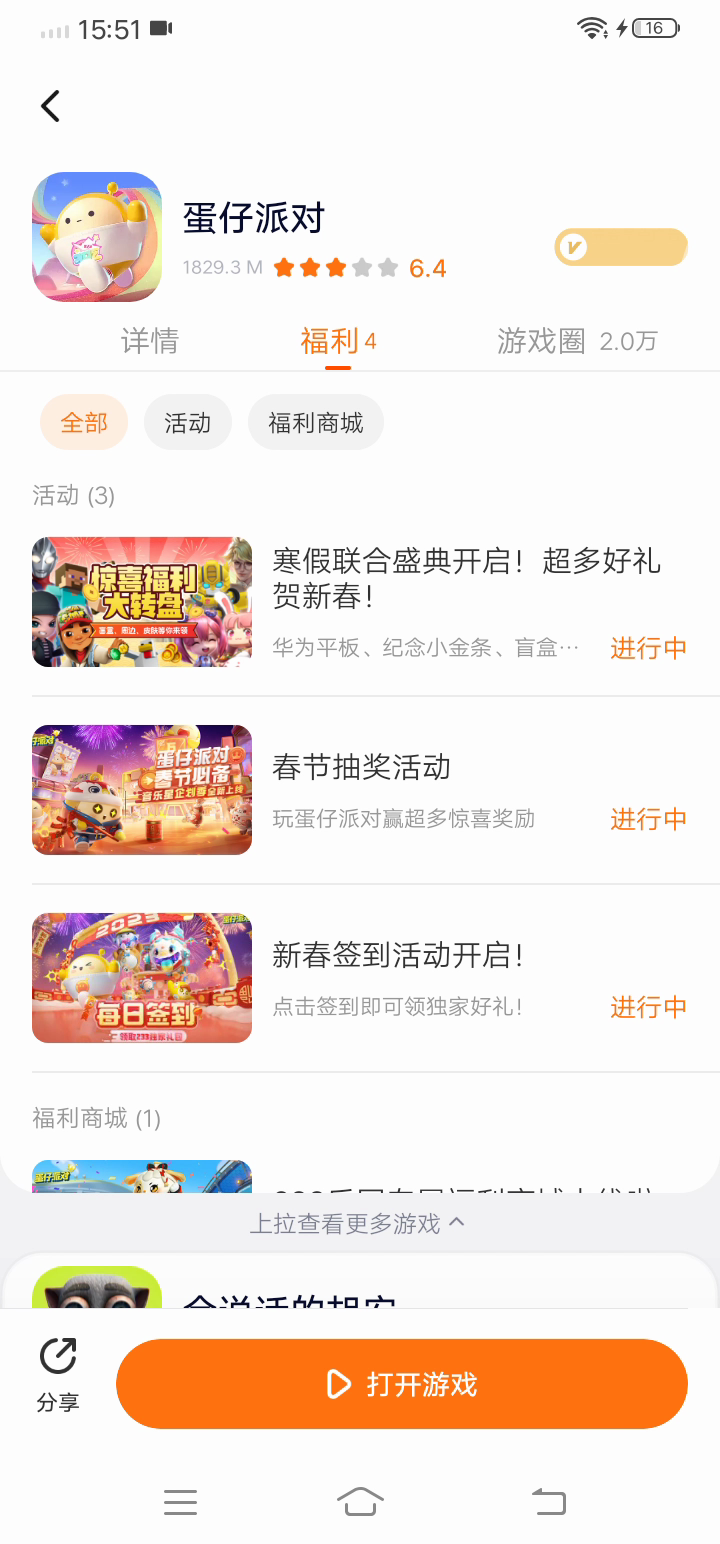Image resolution: width=720 pixels, height=1544 pixels.
Task: Tap the 打开游戏 button
Action: (402, 1384)
